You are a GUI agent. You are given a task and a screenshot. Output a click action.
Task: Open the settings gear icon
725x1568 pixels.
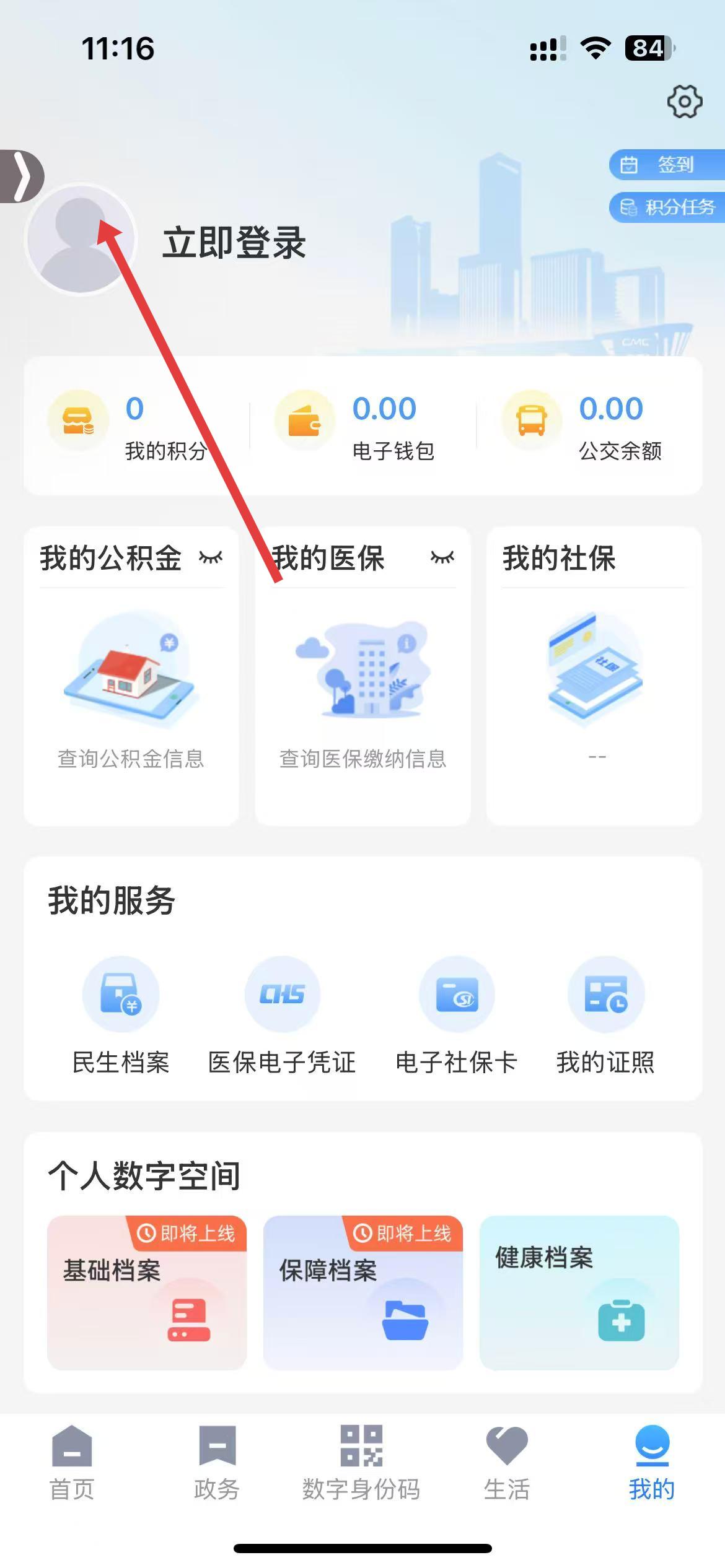684,102
